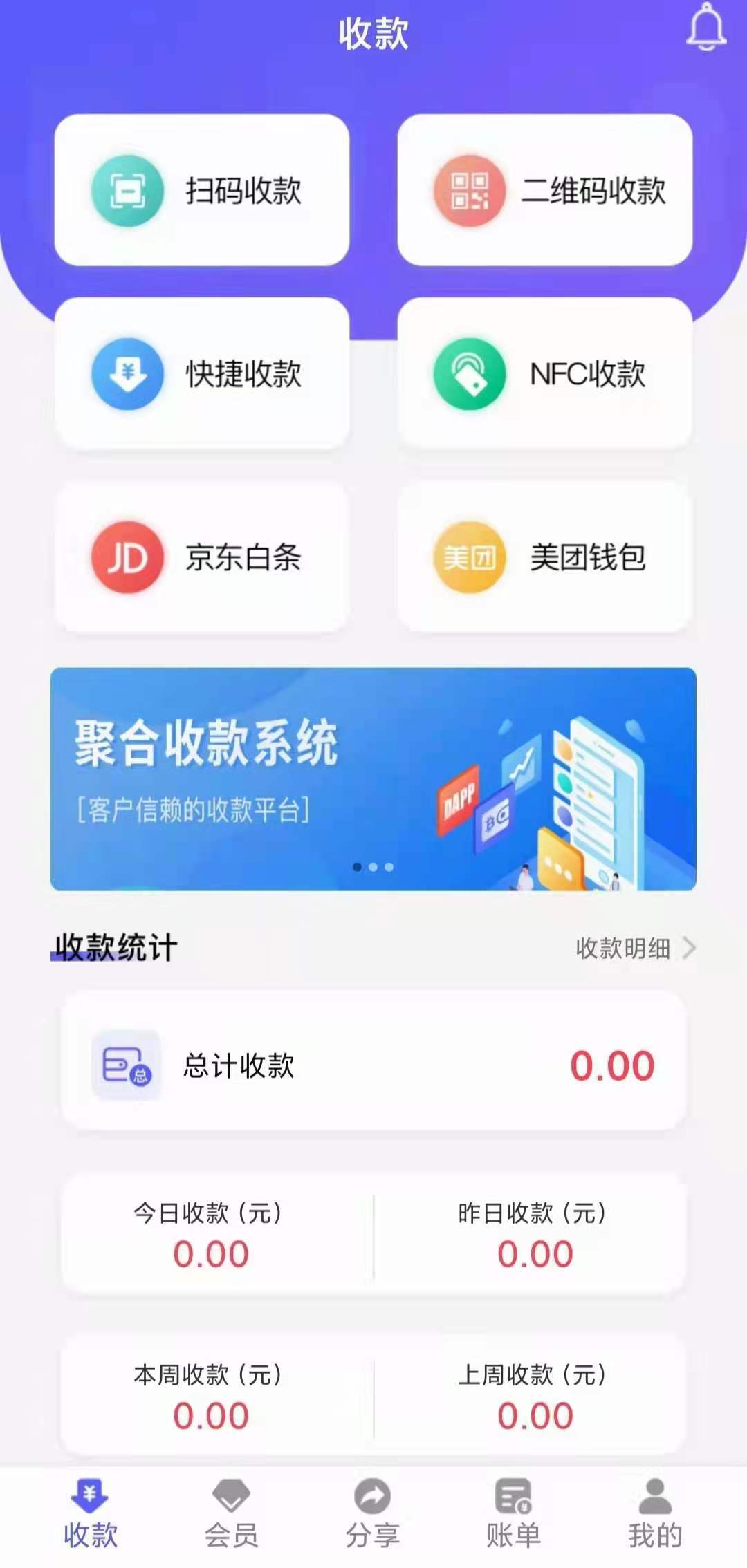Open the 账单 bills tab

513,1514
